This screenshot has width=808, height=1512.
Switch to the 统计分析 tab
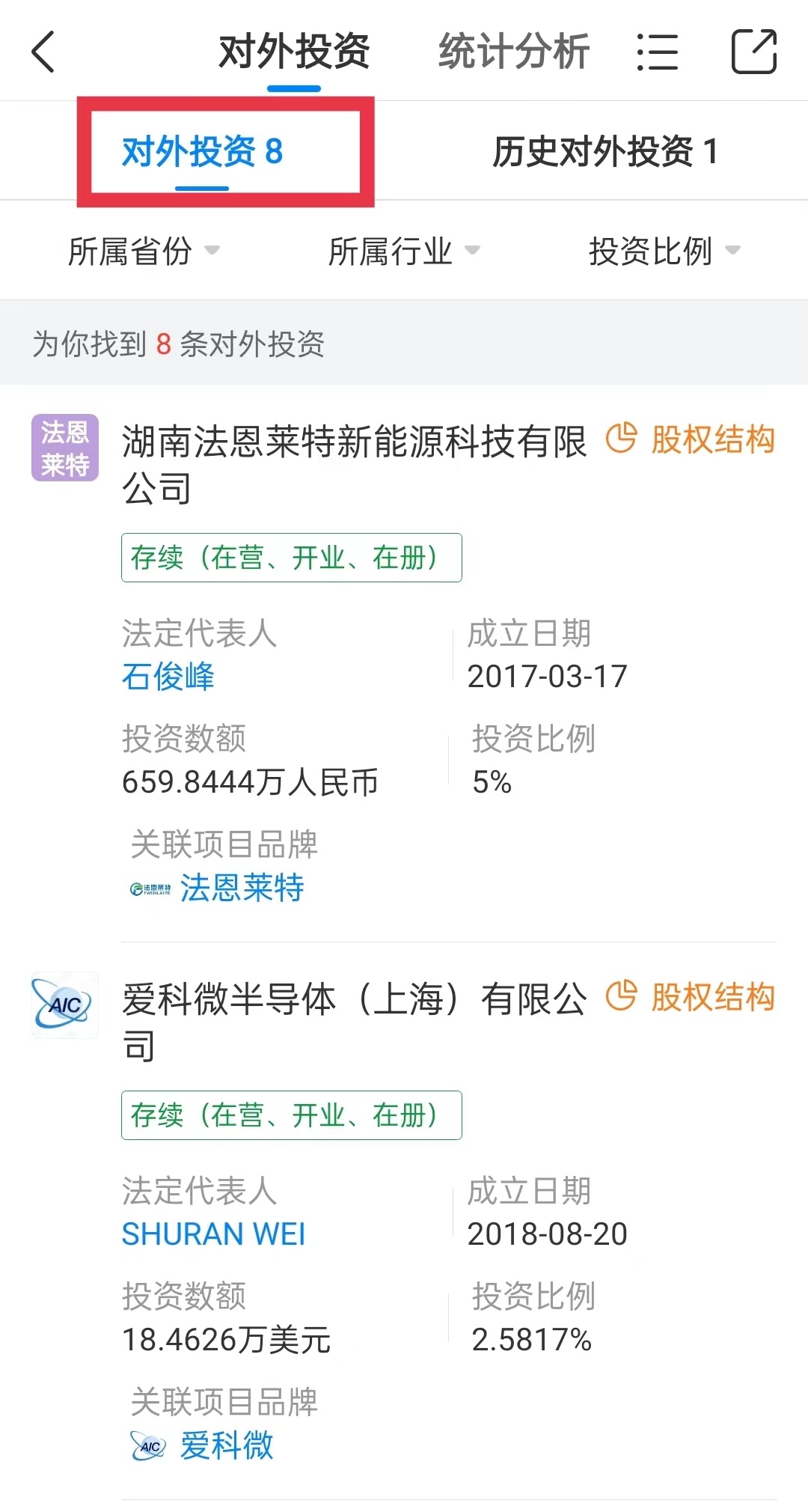513,52
